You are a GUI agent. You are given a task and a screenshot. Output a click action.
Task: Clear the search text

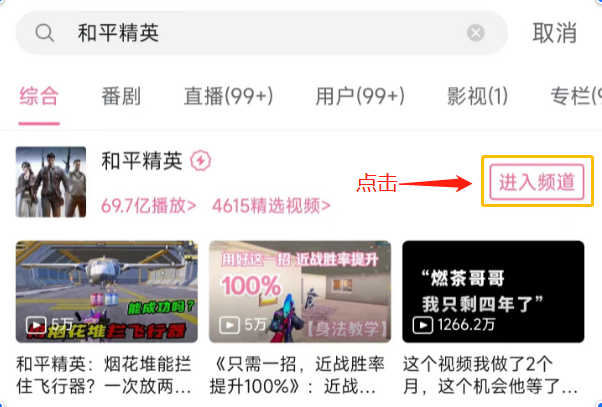[x=476, y=33]
